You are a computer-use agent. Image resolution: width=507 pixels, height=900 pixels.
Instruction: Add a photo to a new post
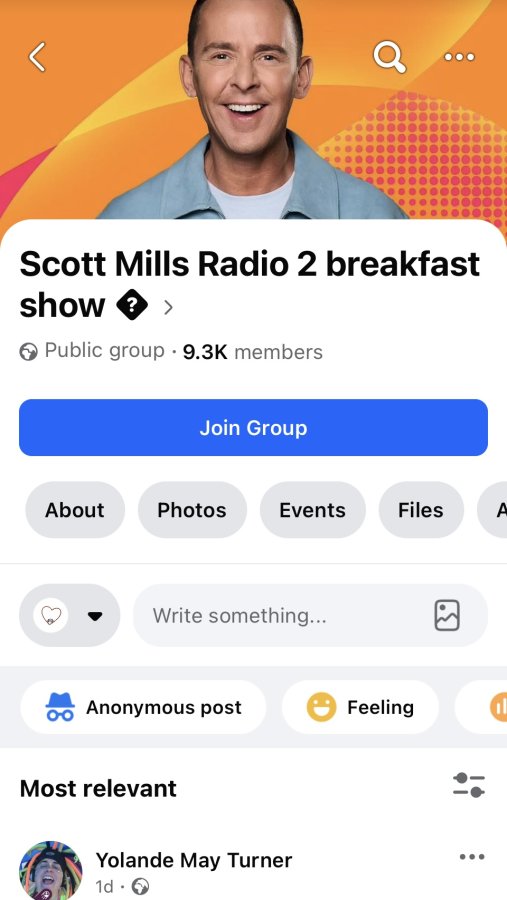coord(446,615)
